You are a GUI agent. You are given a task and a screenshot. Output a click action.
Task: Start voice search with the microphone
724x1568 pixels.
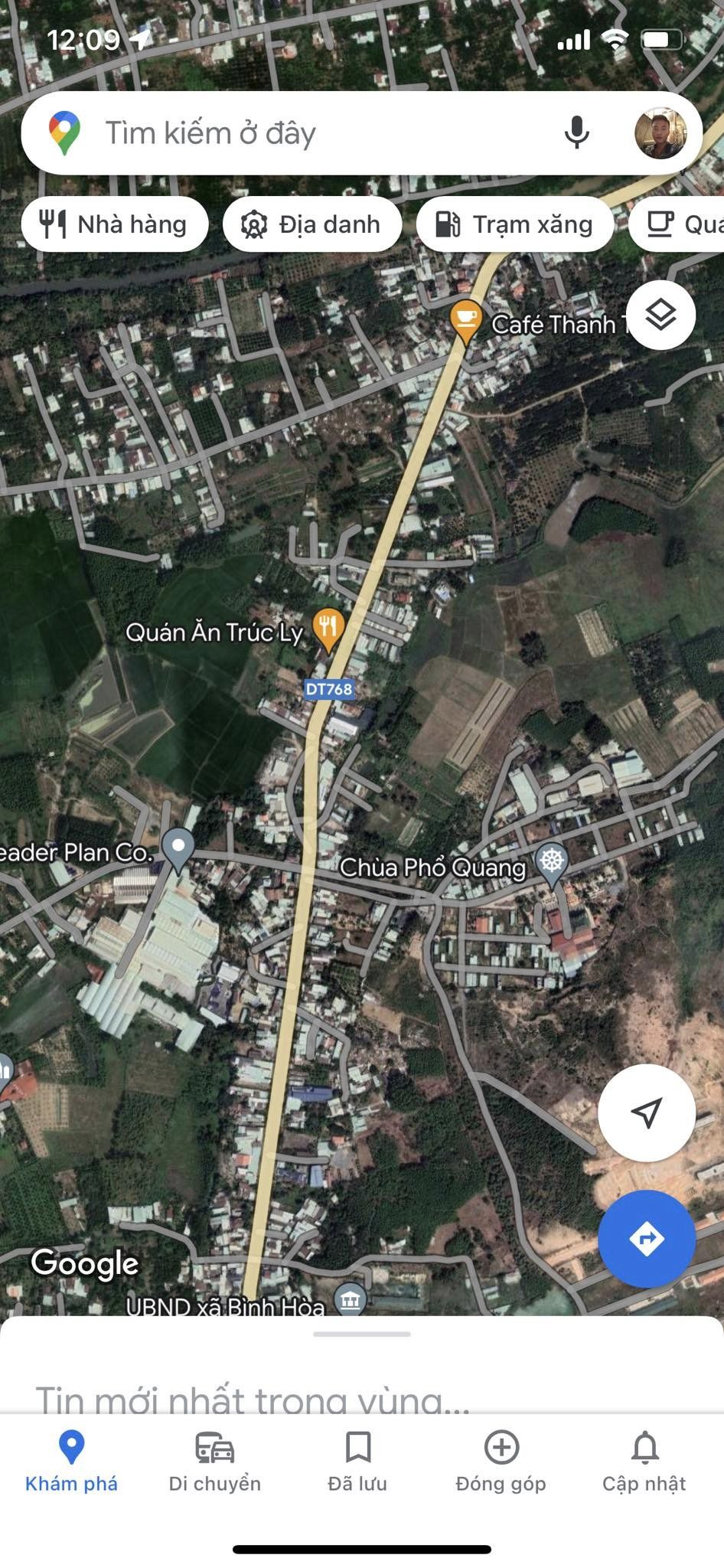point(577,133)
